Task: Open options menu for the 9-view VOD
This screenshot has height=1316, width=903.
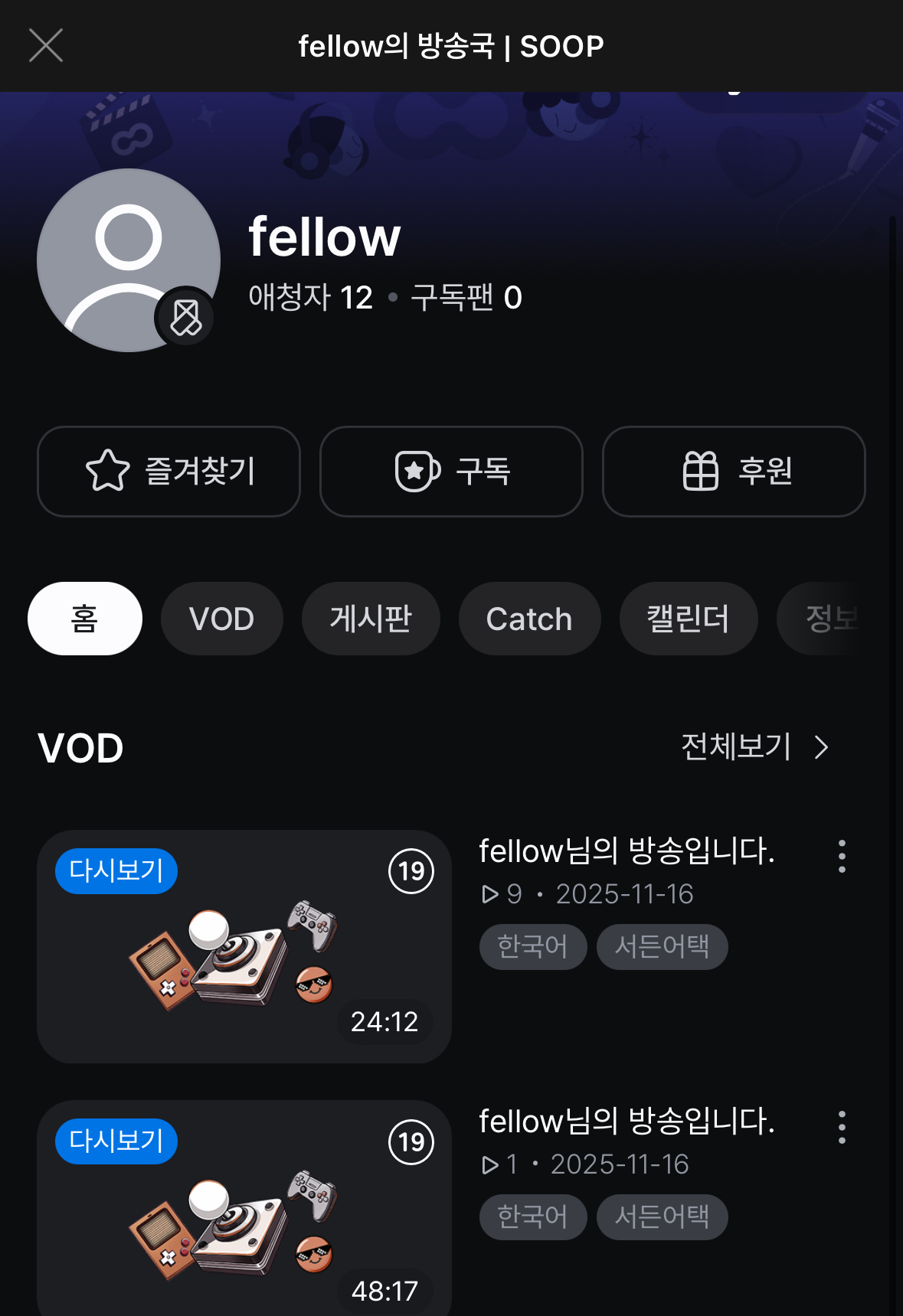Action: (x=842, y=856)
